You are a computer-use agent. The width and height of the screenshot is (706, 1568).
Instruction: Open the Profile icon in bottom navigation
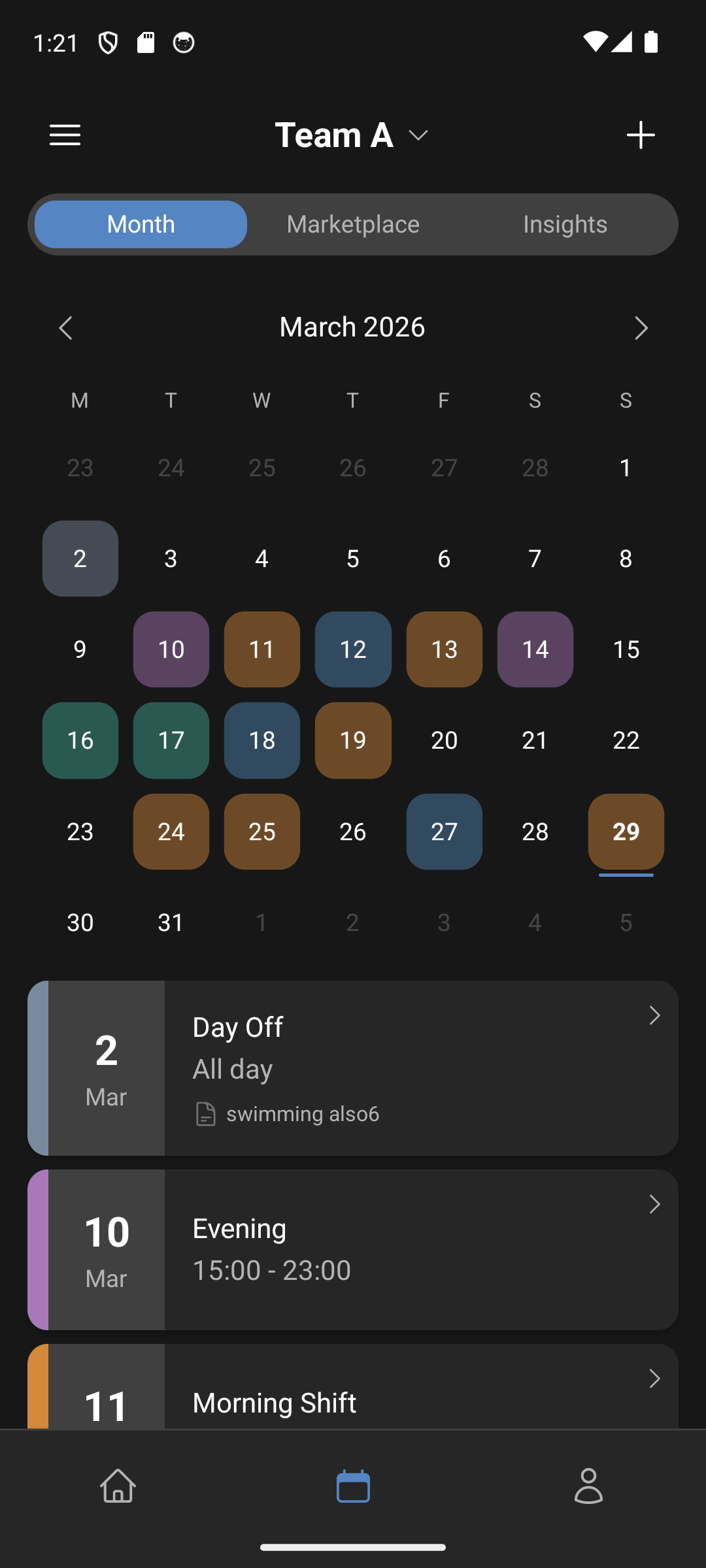[x=588, y=1486]
